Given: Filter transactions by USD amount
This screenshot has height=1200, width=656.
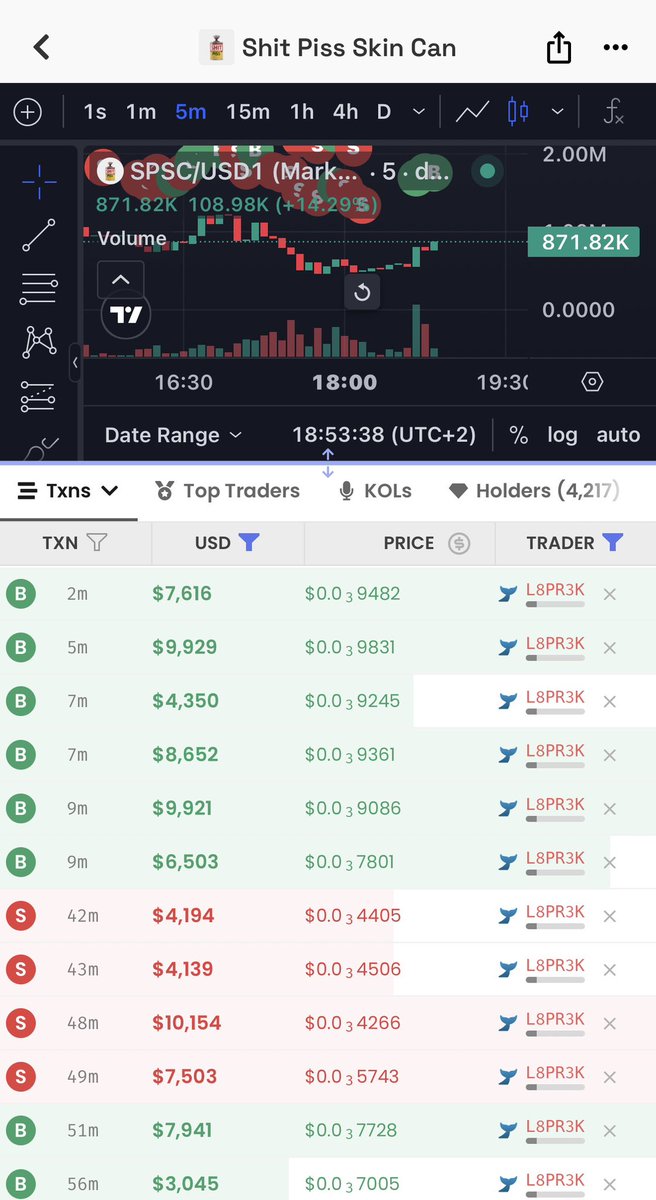Looking at the screenshot, I should tap(250, 543).
